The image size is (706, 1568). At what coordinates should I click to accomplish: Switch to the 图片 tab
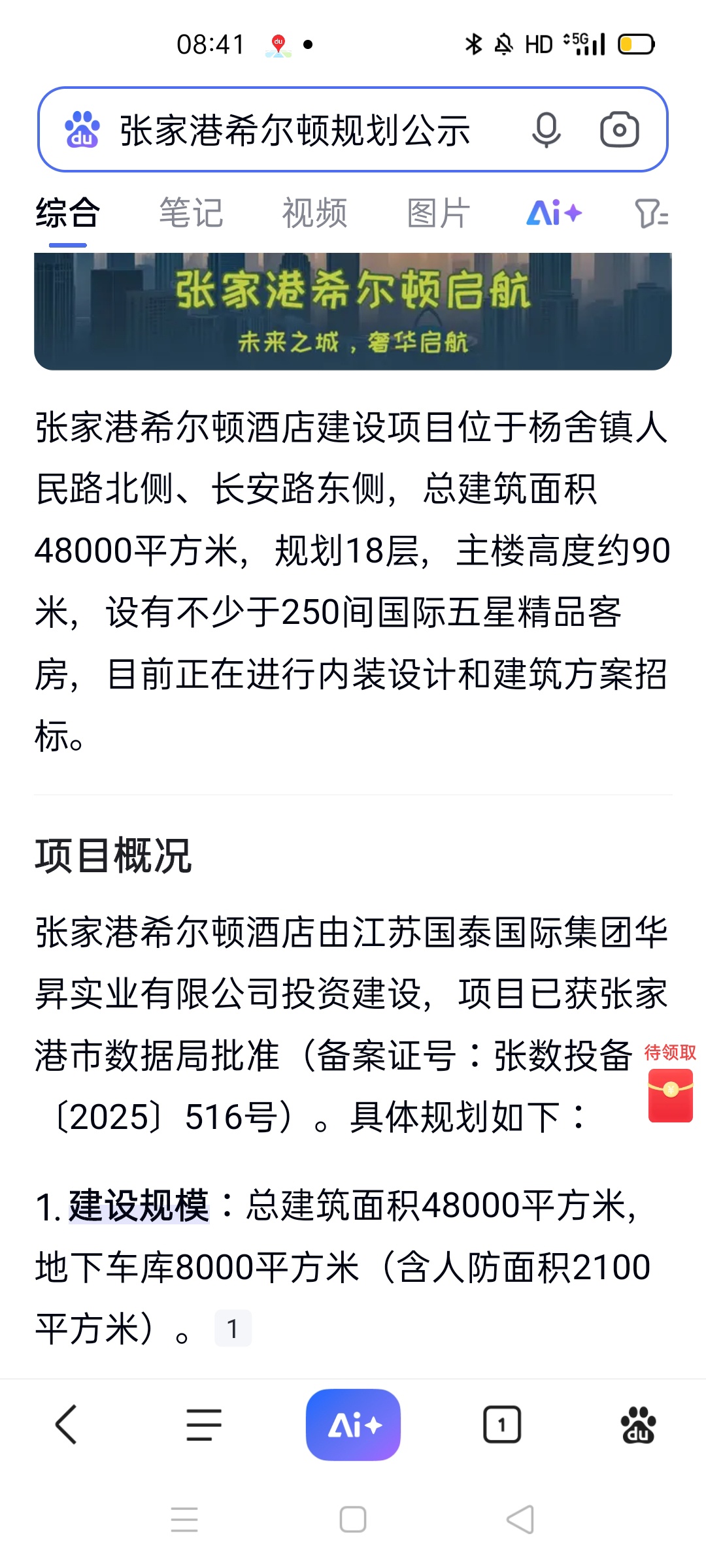[438, 213]
